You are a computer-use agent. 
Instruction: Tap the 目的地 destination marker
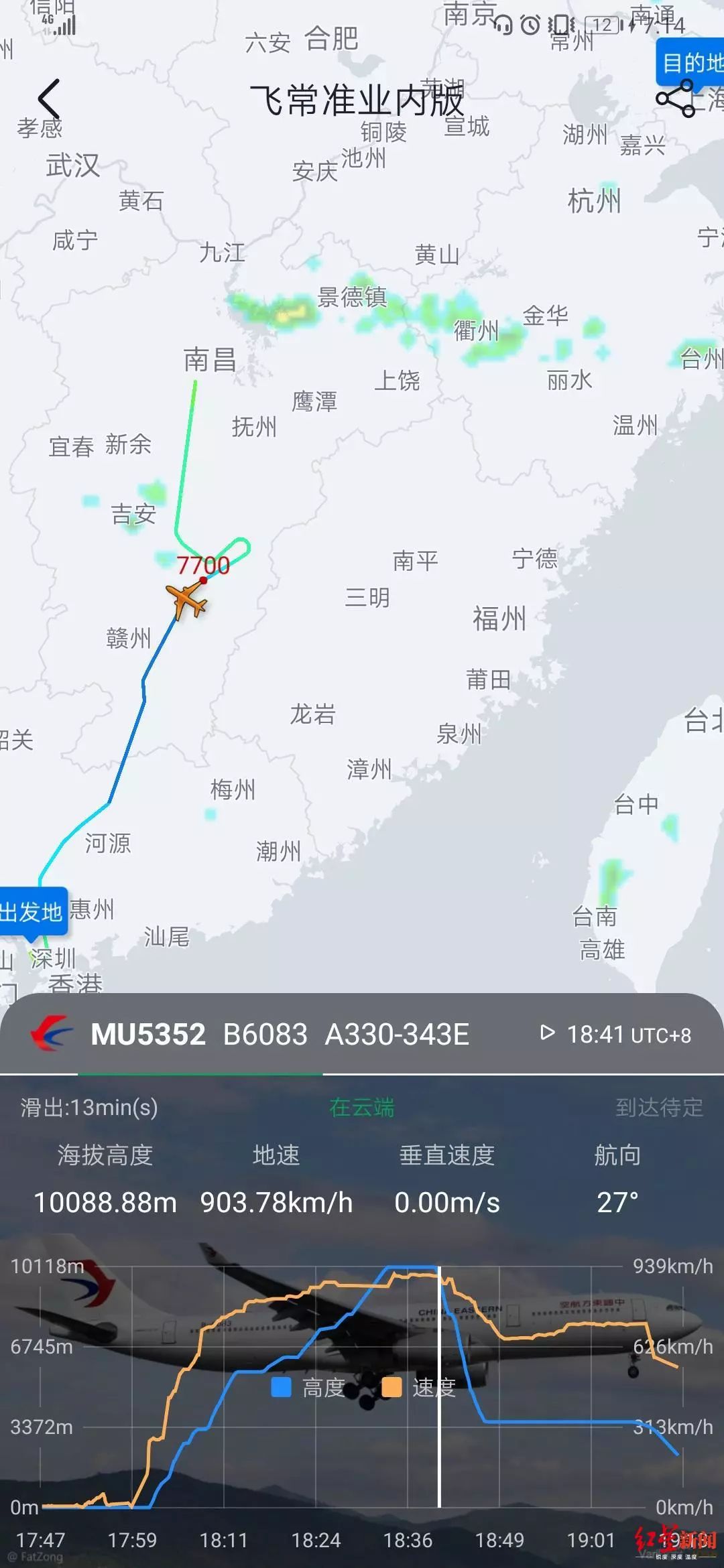coord(690,63)
